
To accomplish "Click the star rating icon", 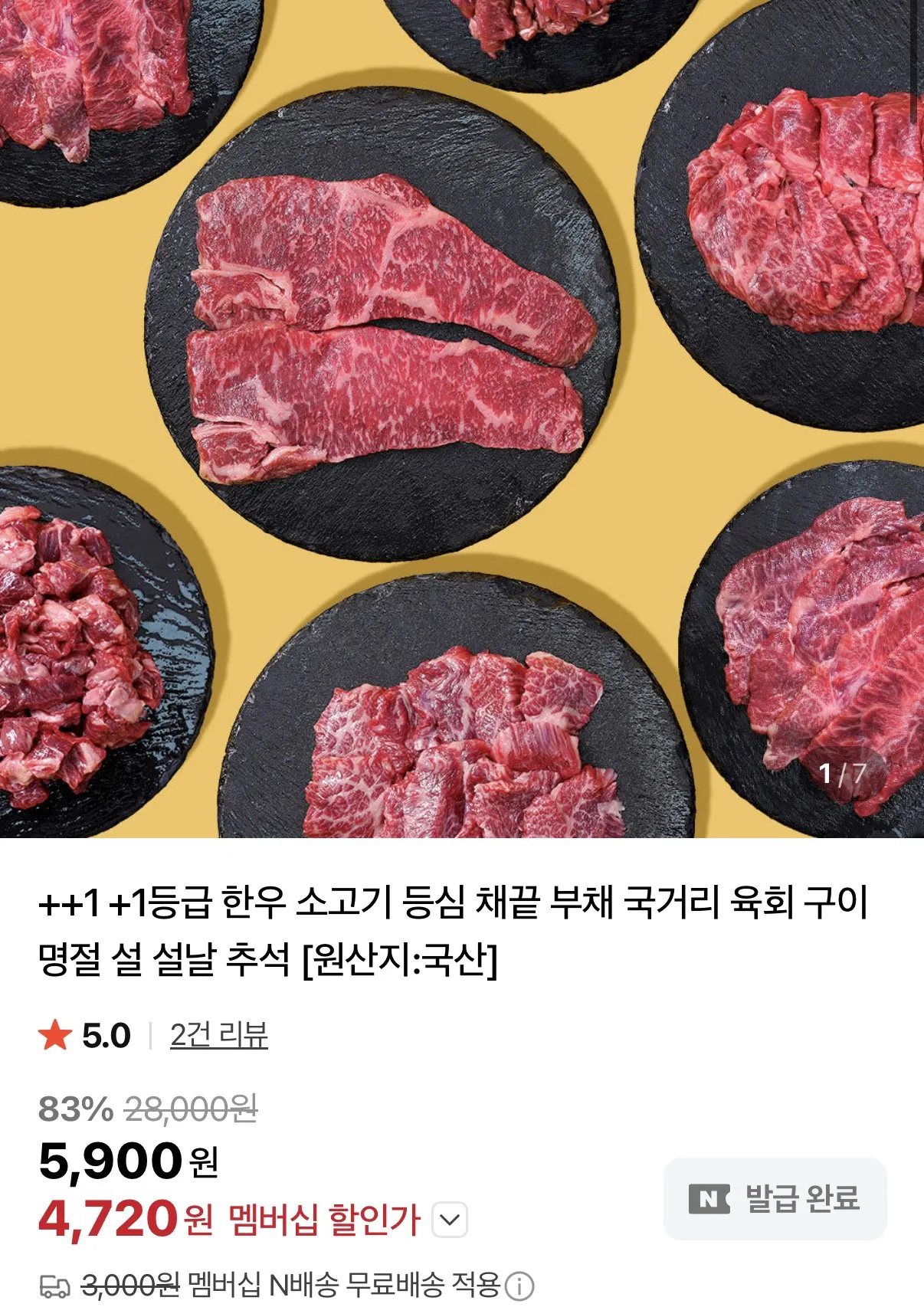I will click(53, 1034).
